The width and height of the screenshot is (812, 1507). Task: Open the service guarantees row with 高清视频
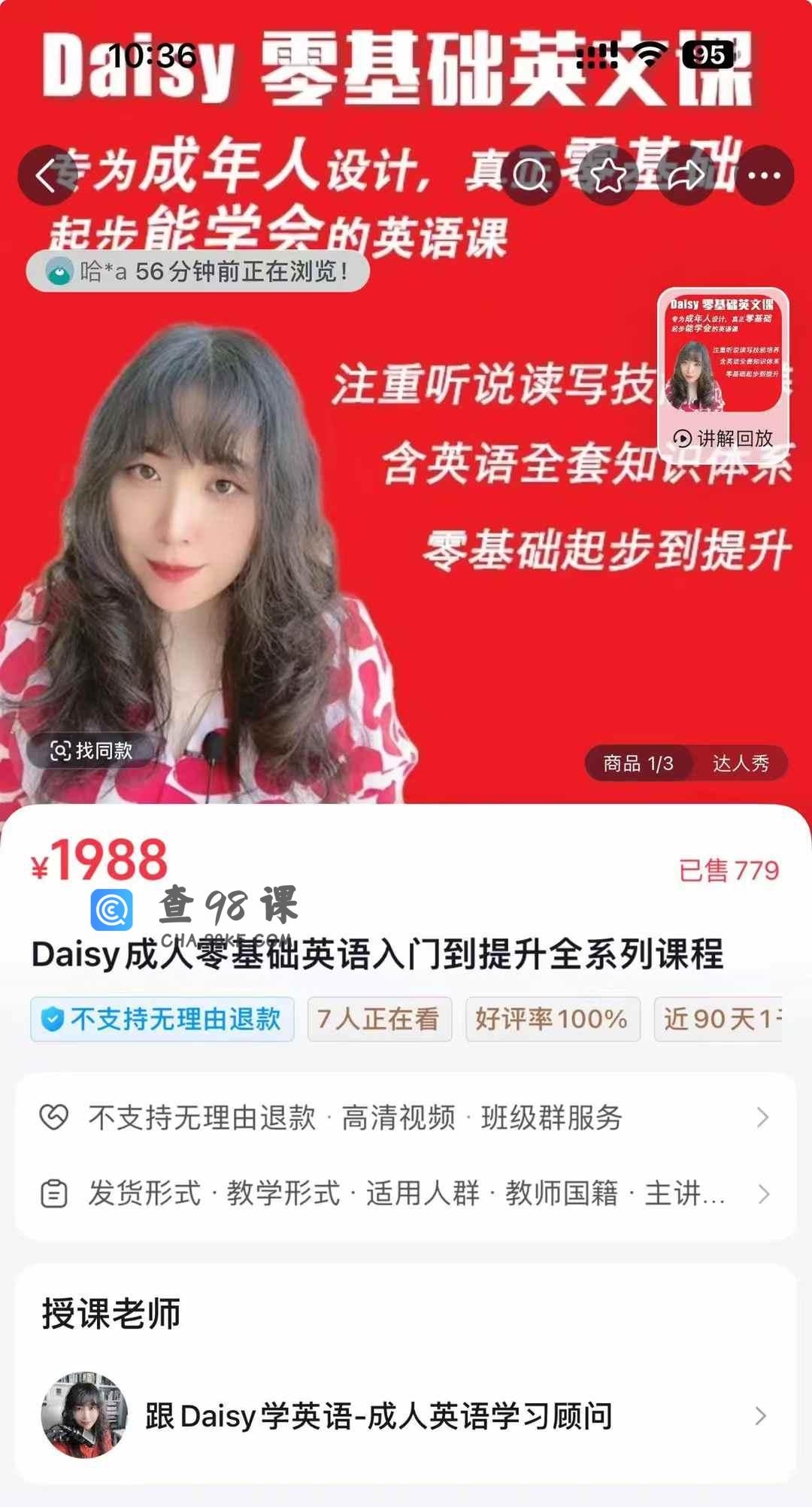(x=404, y=1117)
